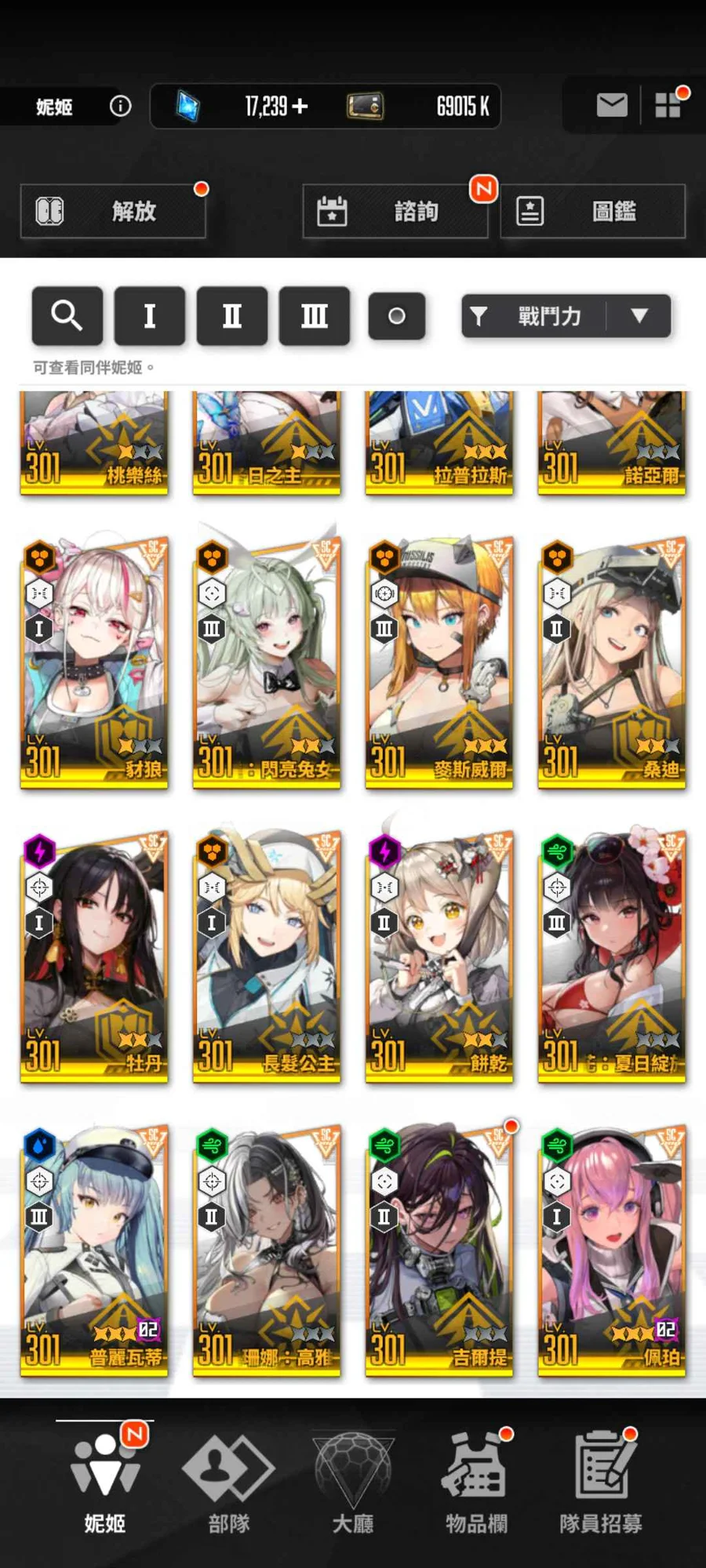706x1568 pixels.
Task: Open character card 長髮公主
Action: click(x=267, y=956)
